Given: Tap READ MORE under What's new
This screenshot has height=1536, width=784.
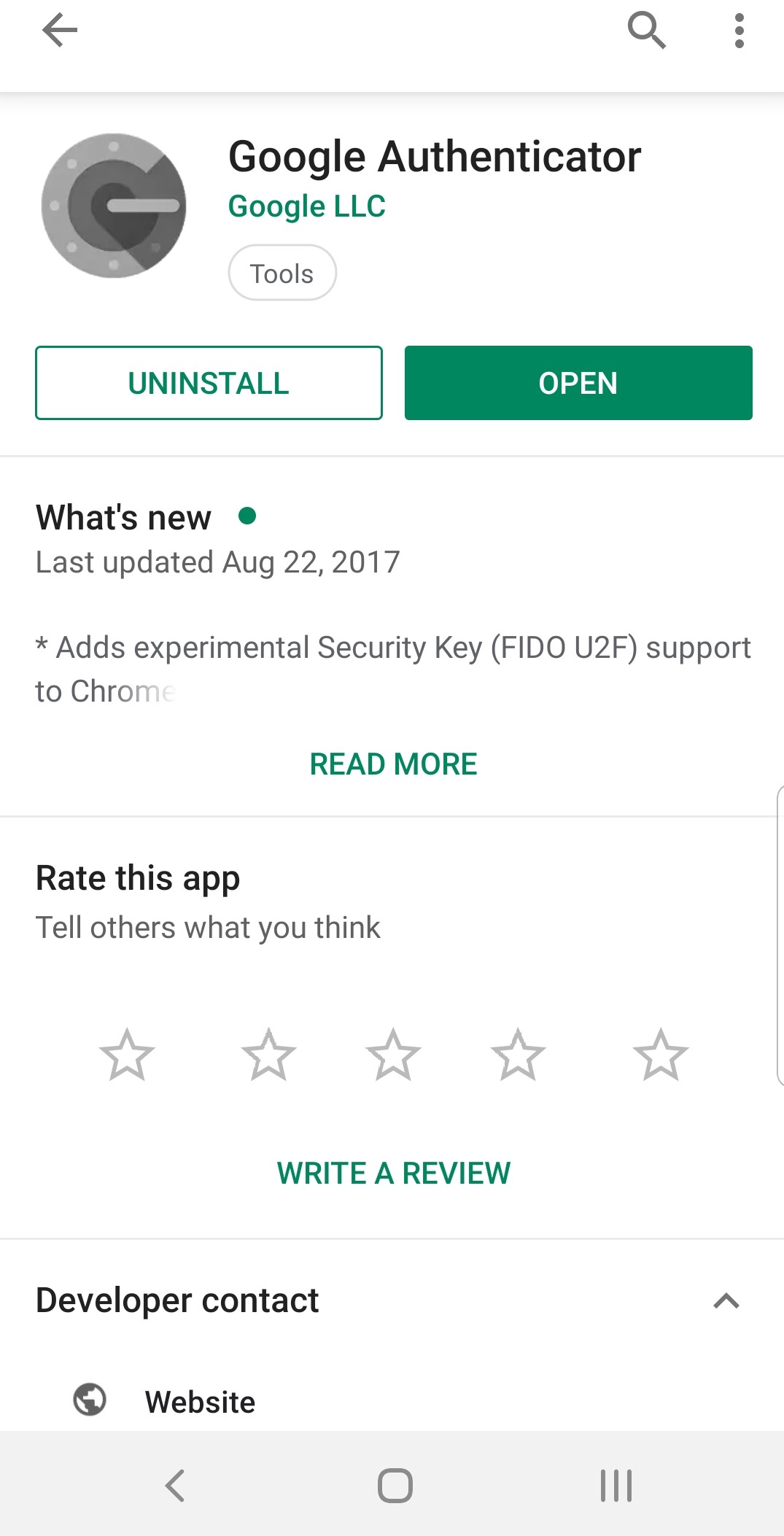Looking at the screenshot, I should [393, 764].
